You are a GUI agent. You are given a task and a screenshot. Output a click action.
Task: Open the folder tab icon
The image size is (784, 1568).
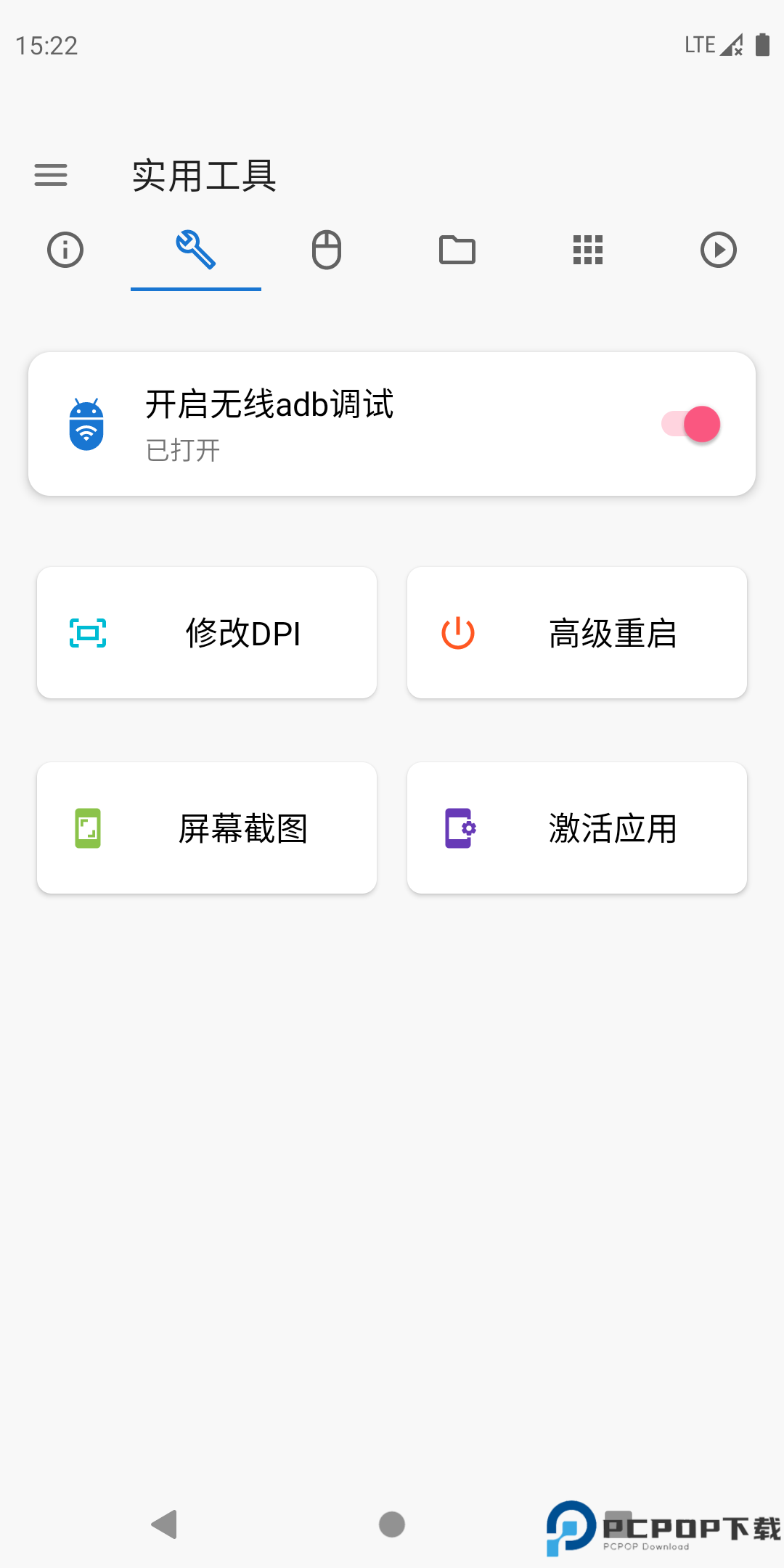tap(457, 250)
